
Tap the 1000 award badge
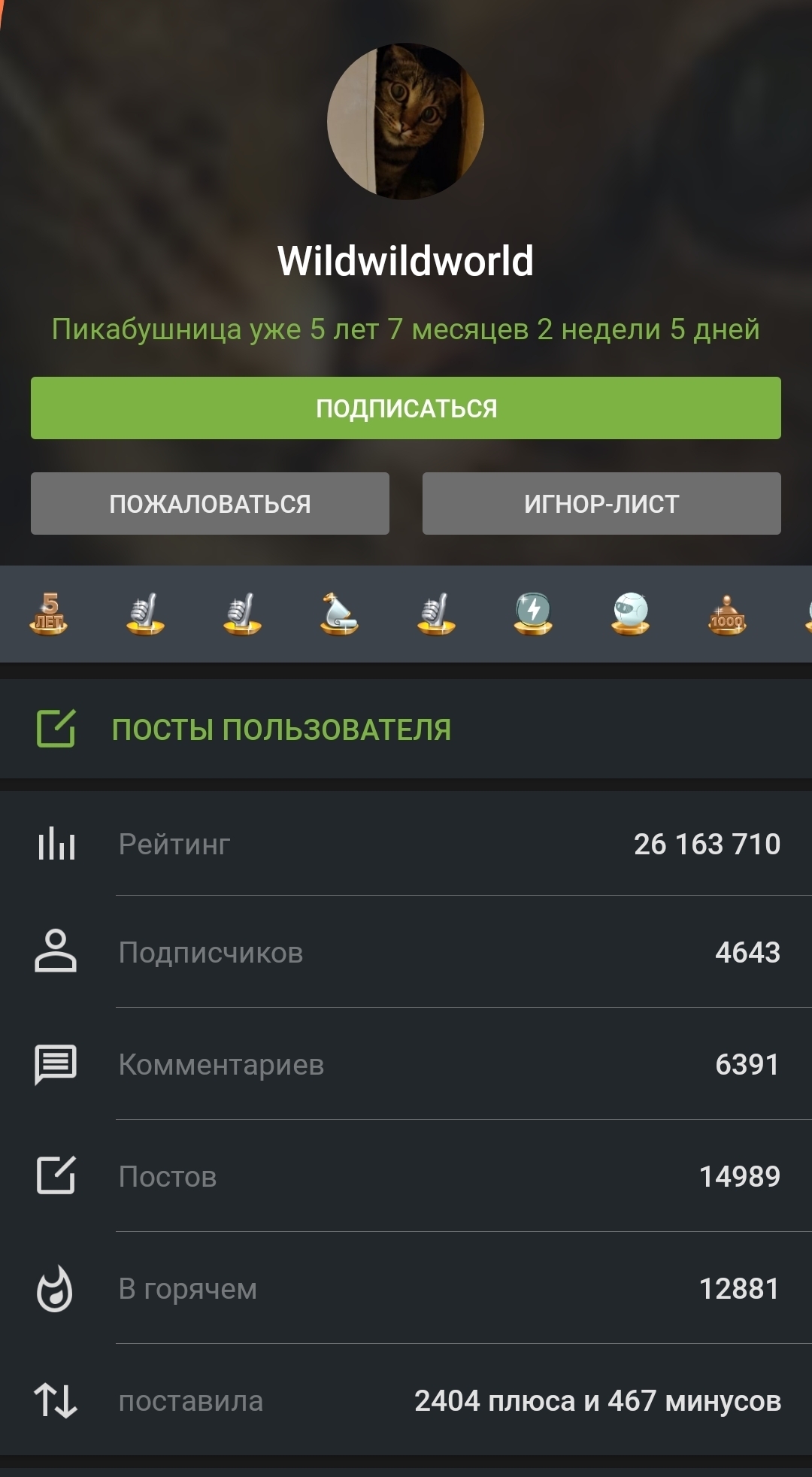pyautogui.click(x=727, y=614)
